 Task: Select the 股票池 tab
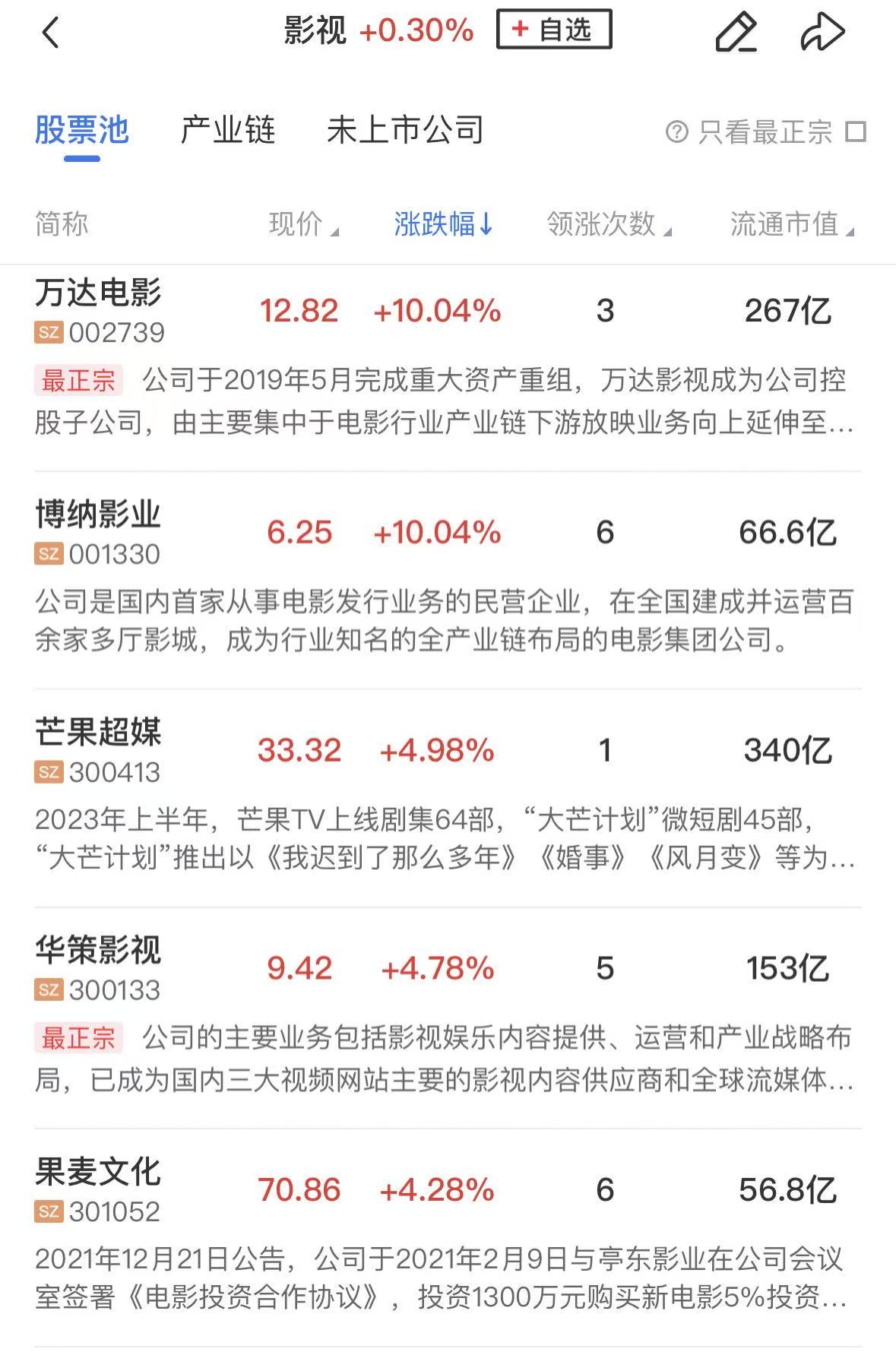(x=82, y=130)
